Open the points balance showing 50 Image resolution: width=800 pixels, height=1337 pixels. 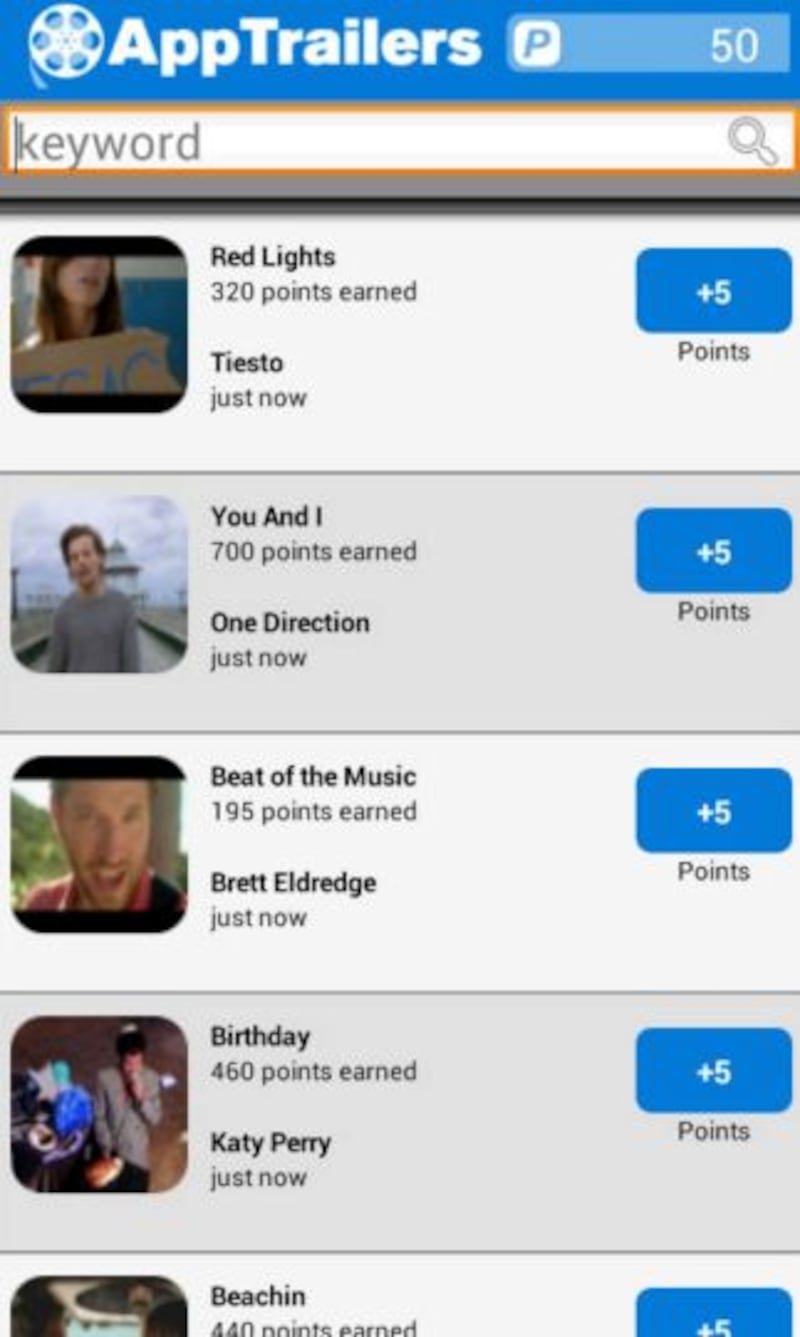pyautogui.click(x=648, y=44)
